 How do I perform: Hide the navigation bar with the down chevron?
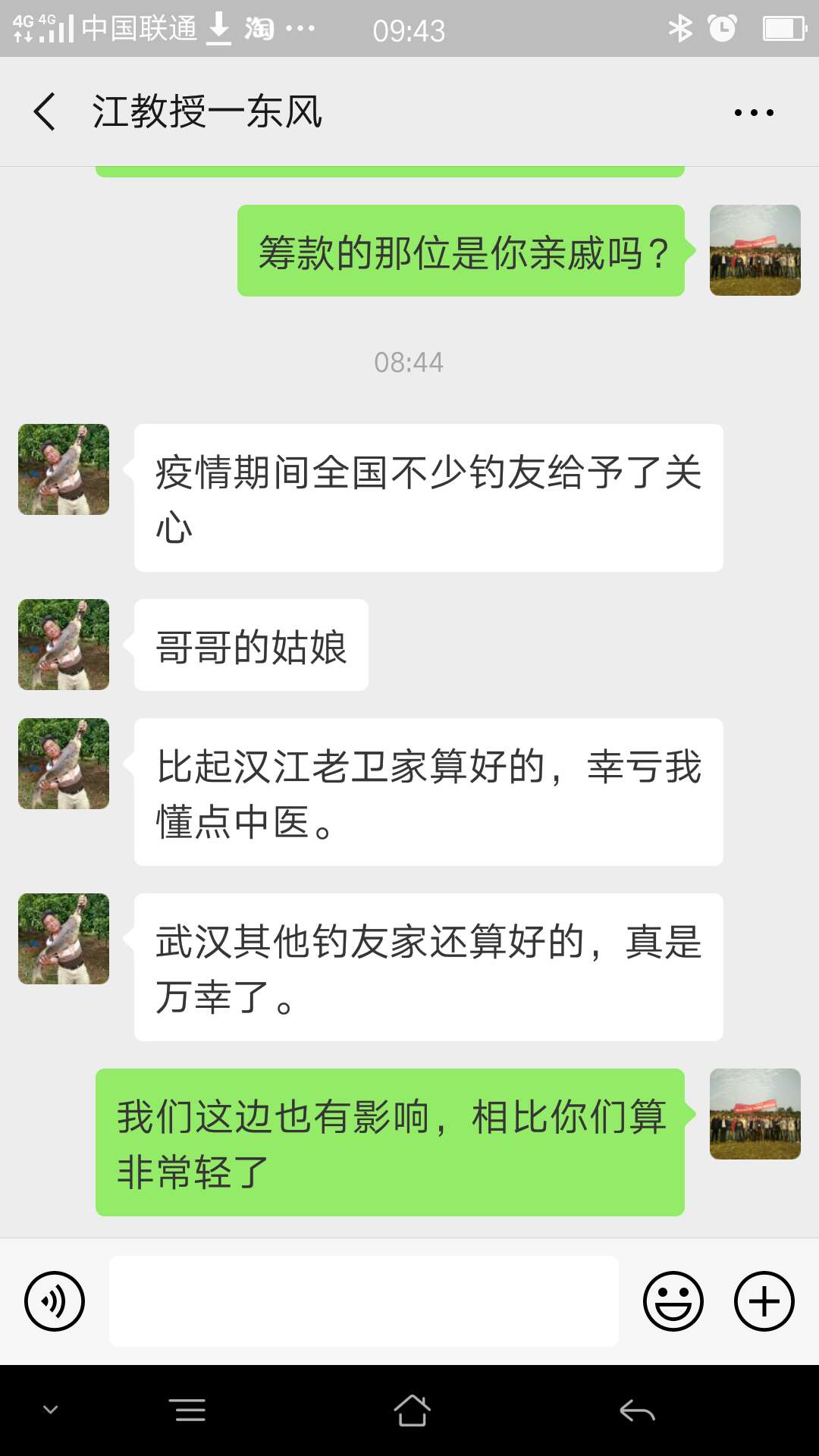point(51,1410)
